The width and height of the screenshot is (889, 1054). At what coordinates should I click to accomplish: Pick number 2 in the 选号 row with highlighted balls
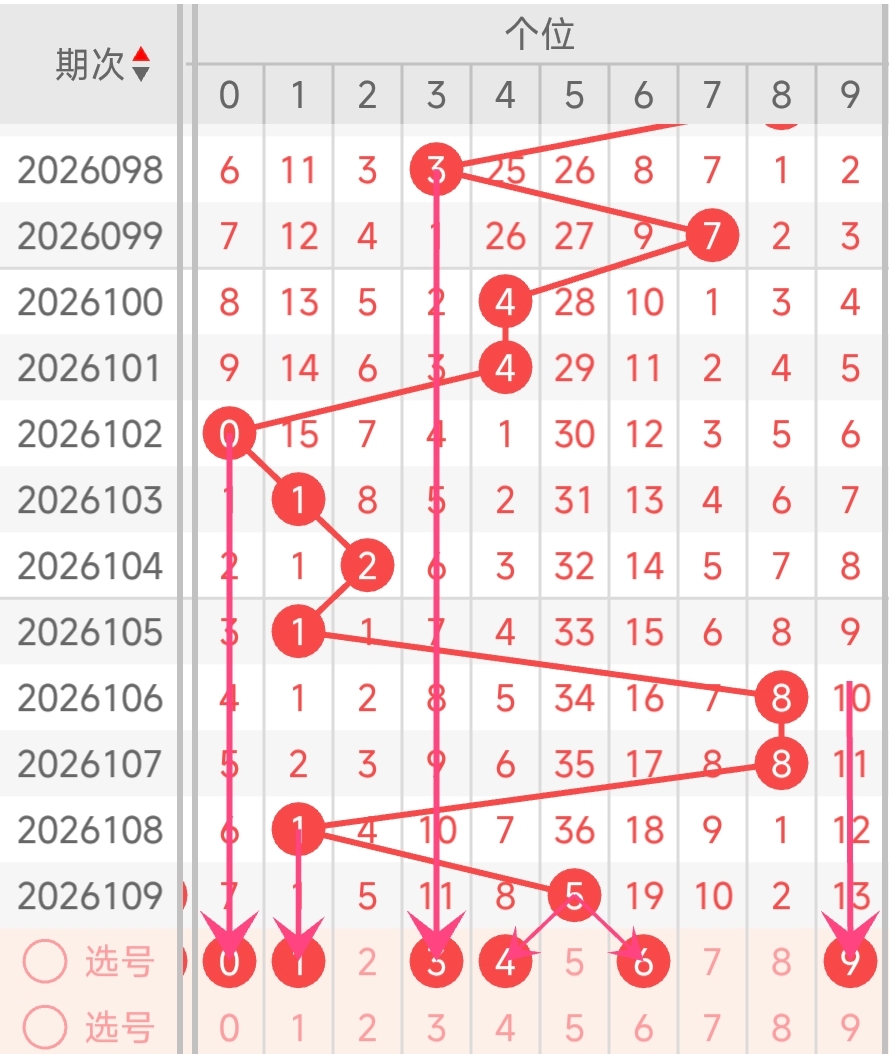(367, 962)
